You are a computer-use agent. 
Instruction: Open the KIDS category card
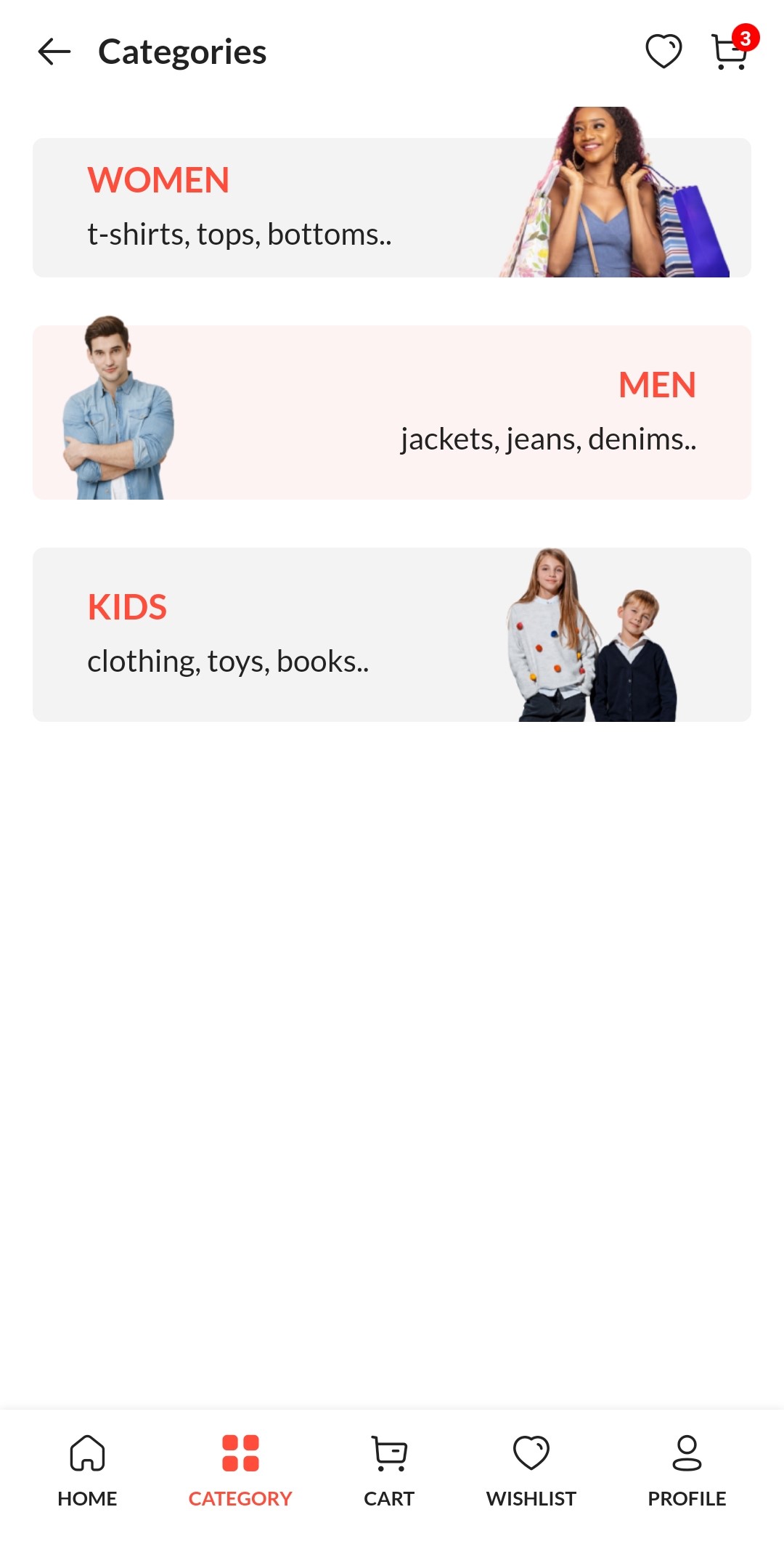click(392, 635)
